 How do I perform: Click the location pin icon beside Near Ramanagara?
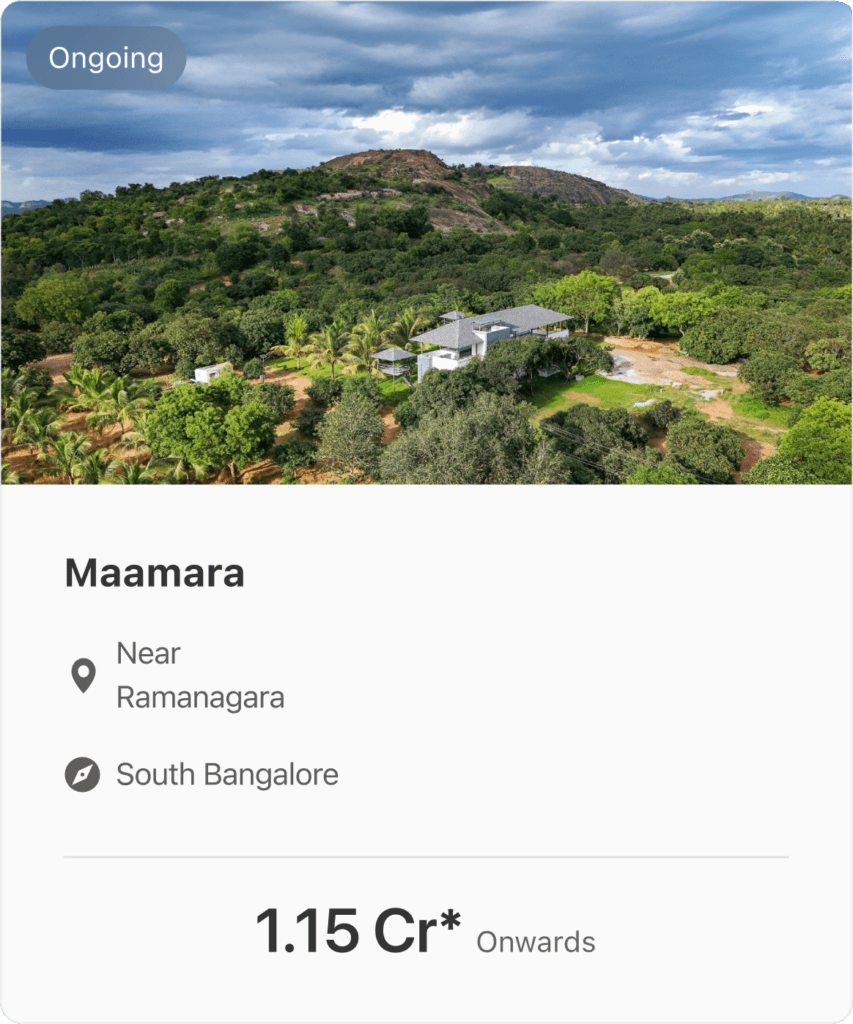click(x=84, y=674)
